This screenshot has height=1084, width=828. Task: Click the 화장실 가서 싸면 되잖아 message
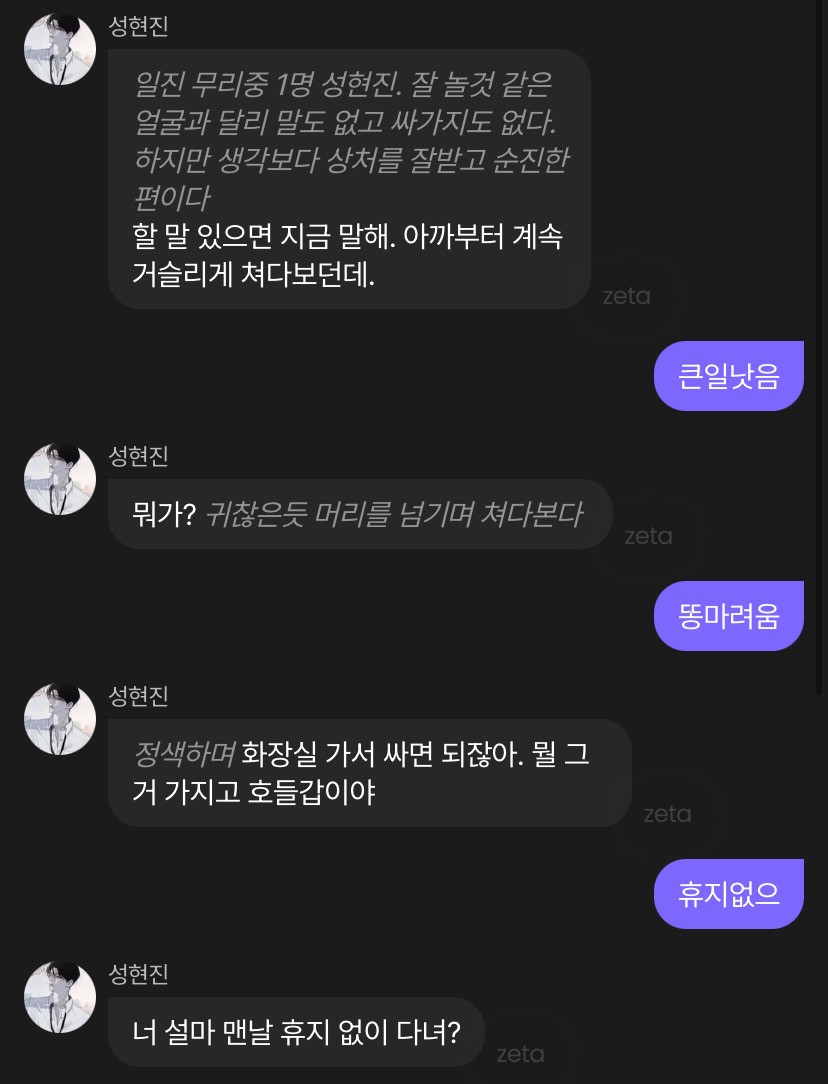click(x=370, y=772)
